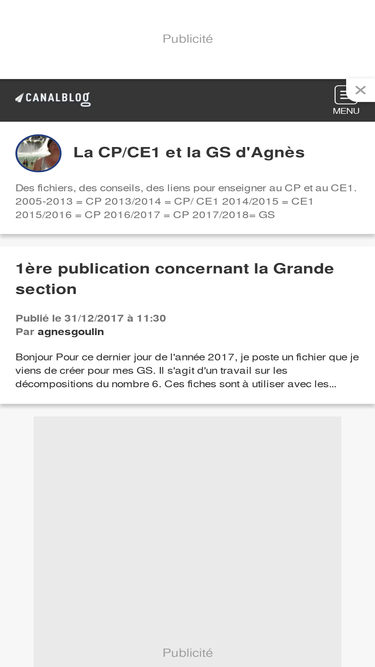Screen dimensions: 375x667
Task: Open the blog title La CP/CE1 et la GS d'Agnès
Action: coord(189,152)
